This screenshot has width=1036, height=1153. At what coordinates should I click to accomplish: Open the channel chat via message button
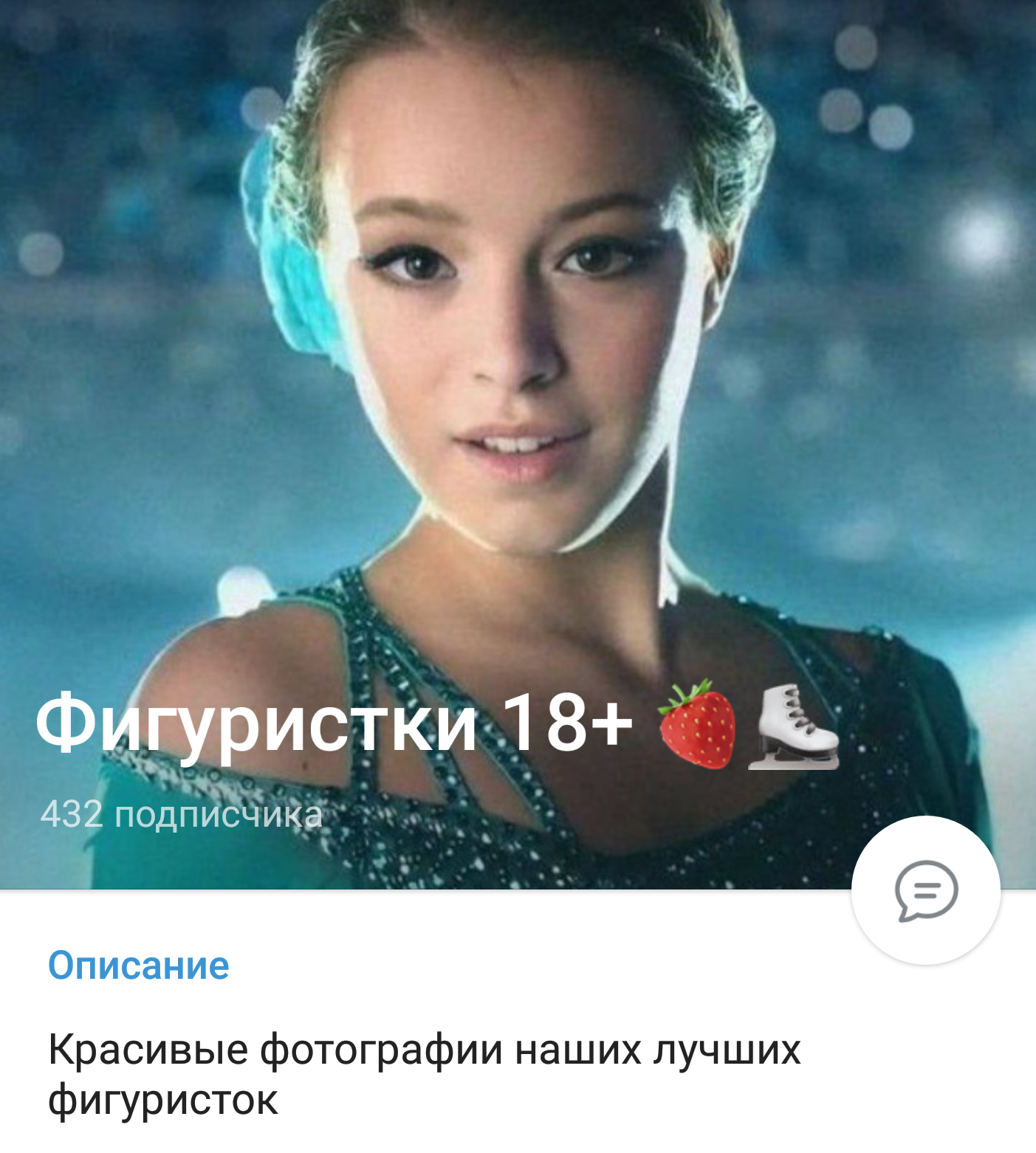926,890
